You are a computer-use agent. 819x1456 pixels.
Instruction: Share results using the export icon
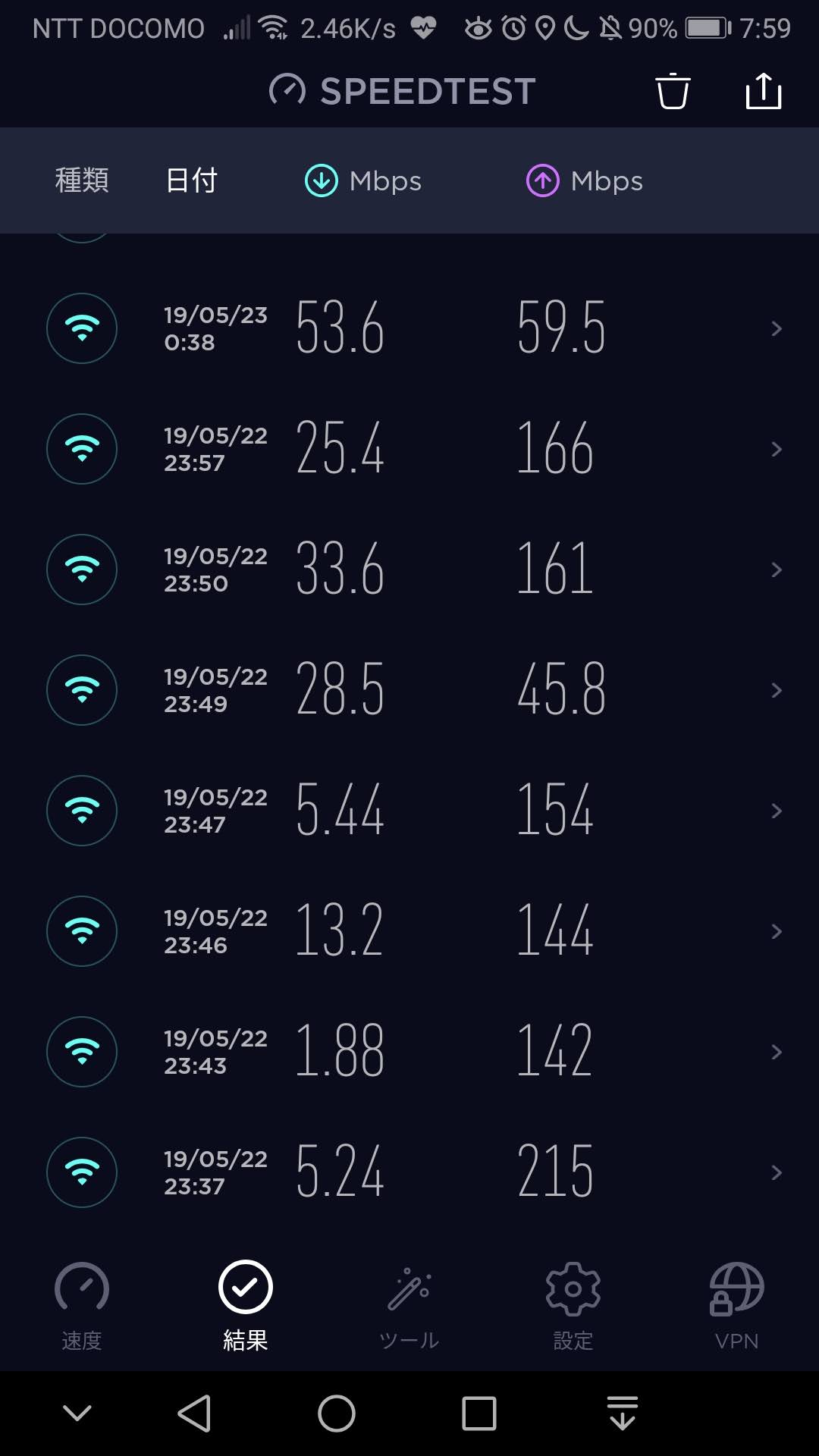(763, 91)
